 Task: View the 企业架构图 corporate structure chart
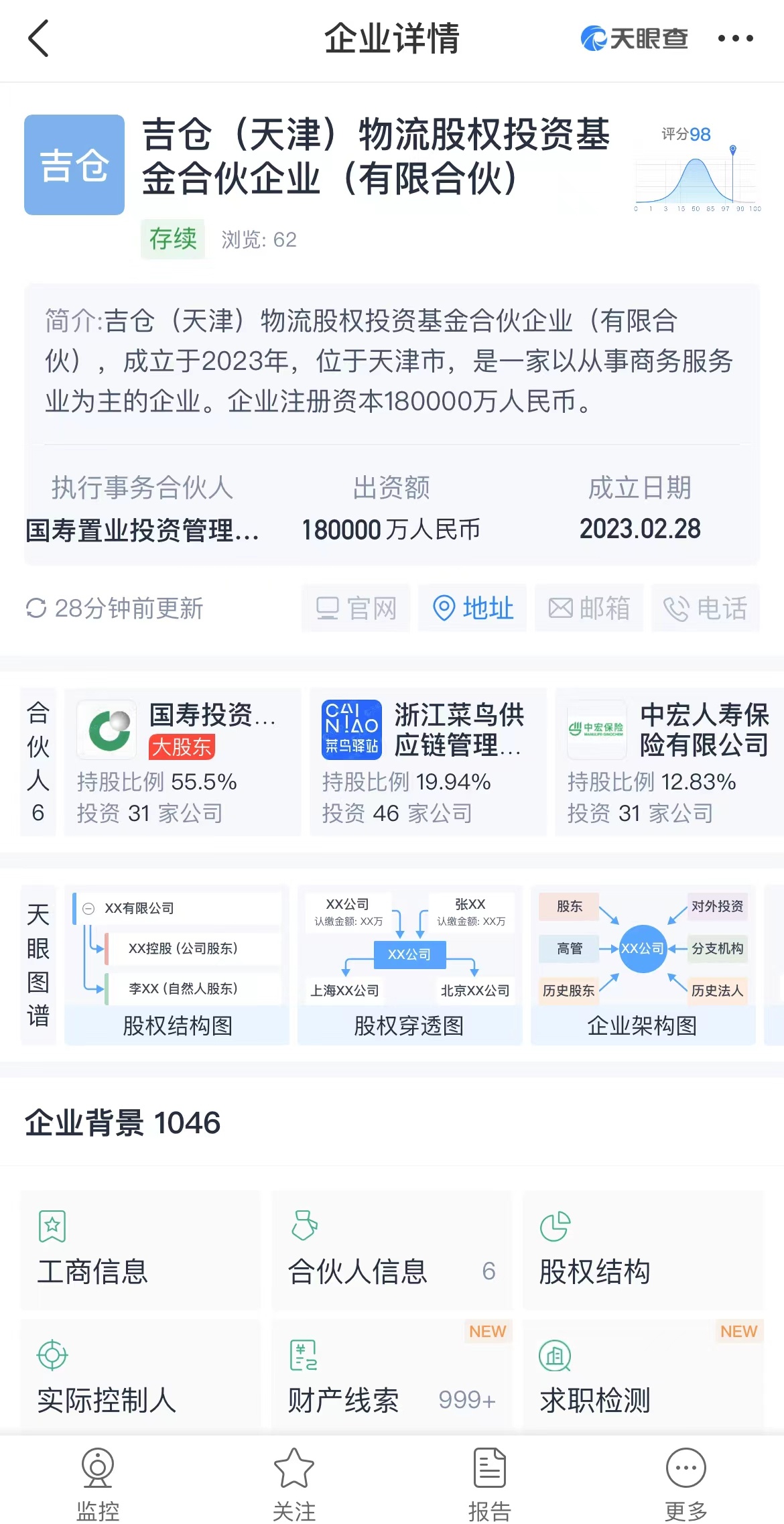pos(643,966)
